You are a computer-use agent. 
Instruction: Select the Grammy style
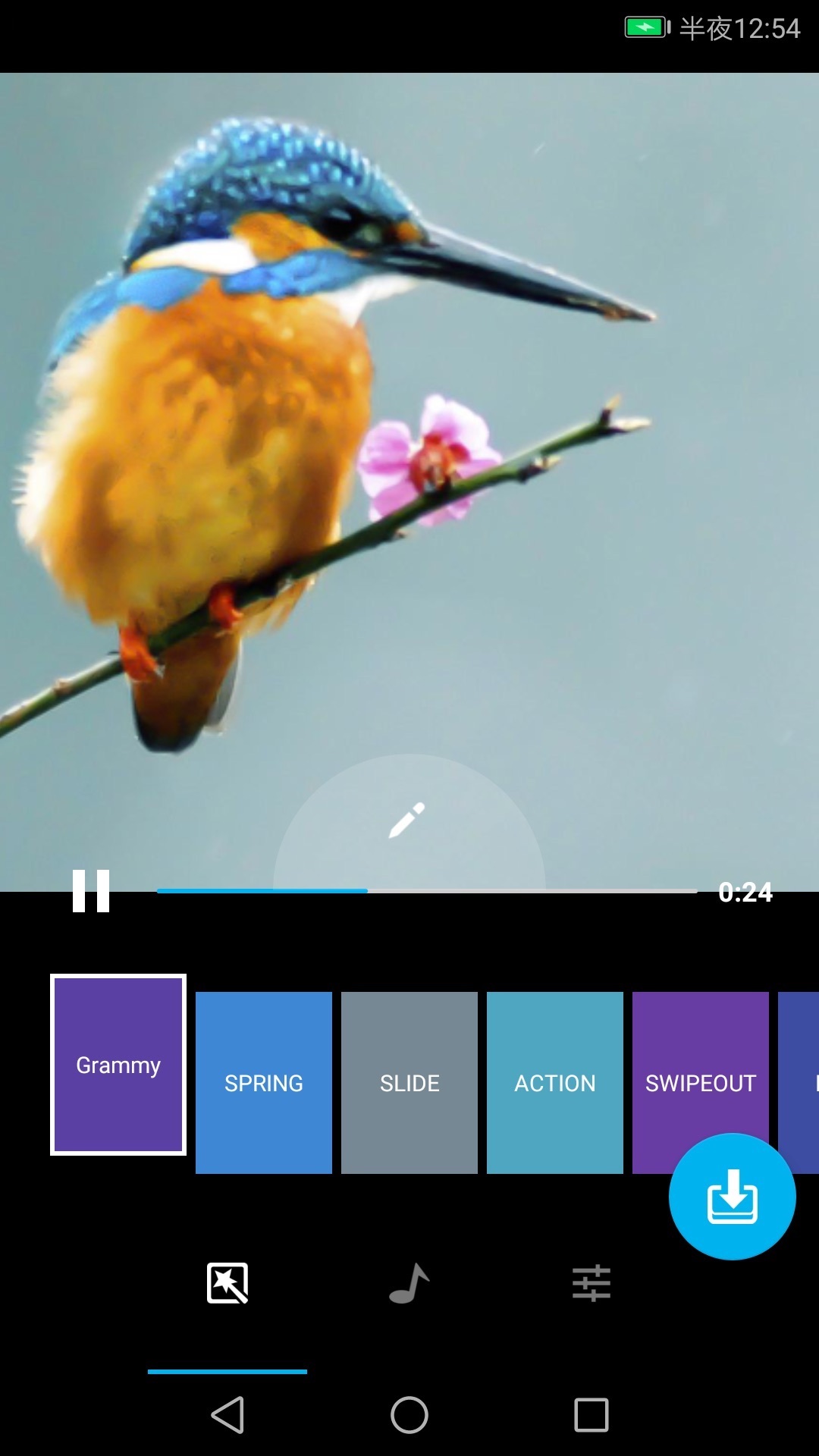coord(118,1065)
